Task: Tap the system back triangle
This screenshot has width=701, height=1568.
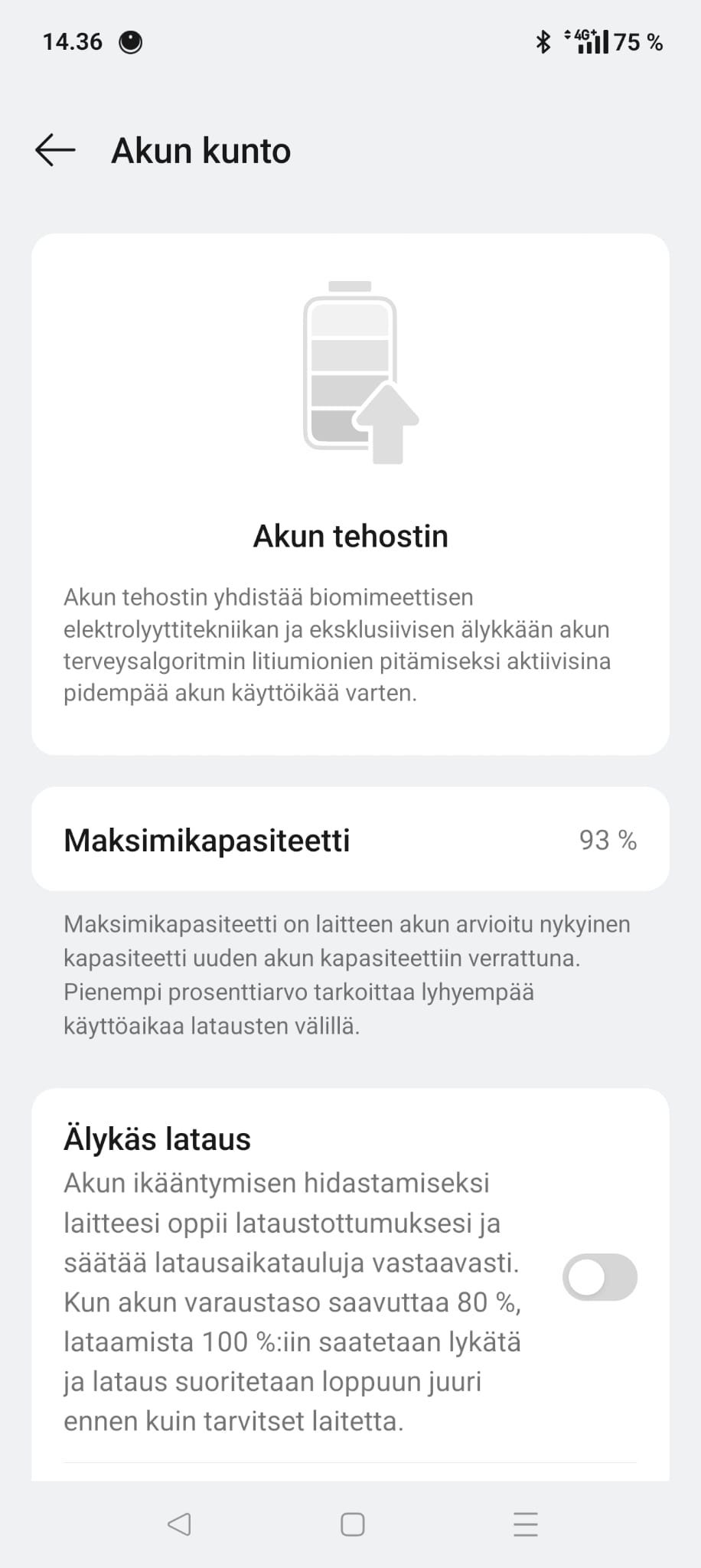Action: pyautogui.click(x=179, y=1524)
